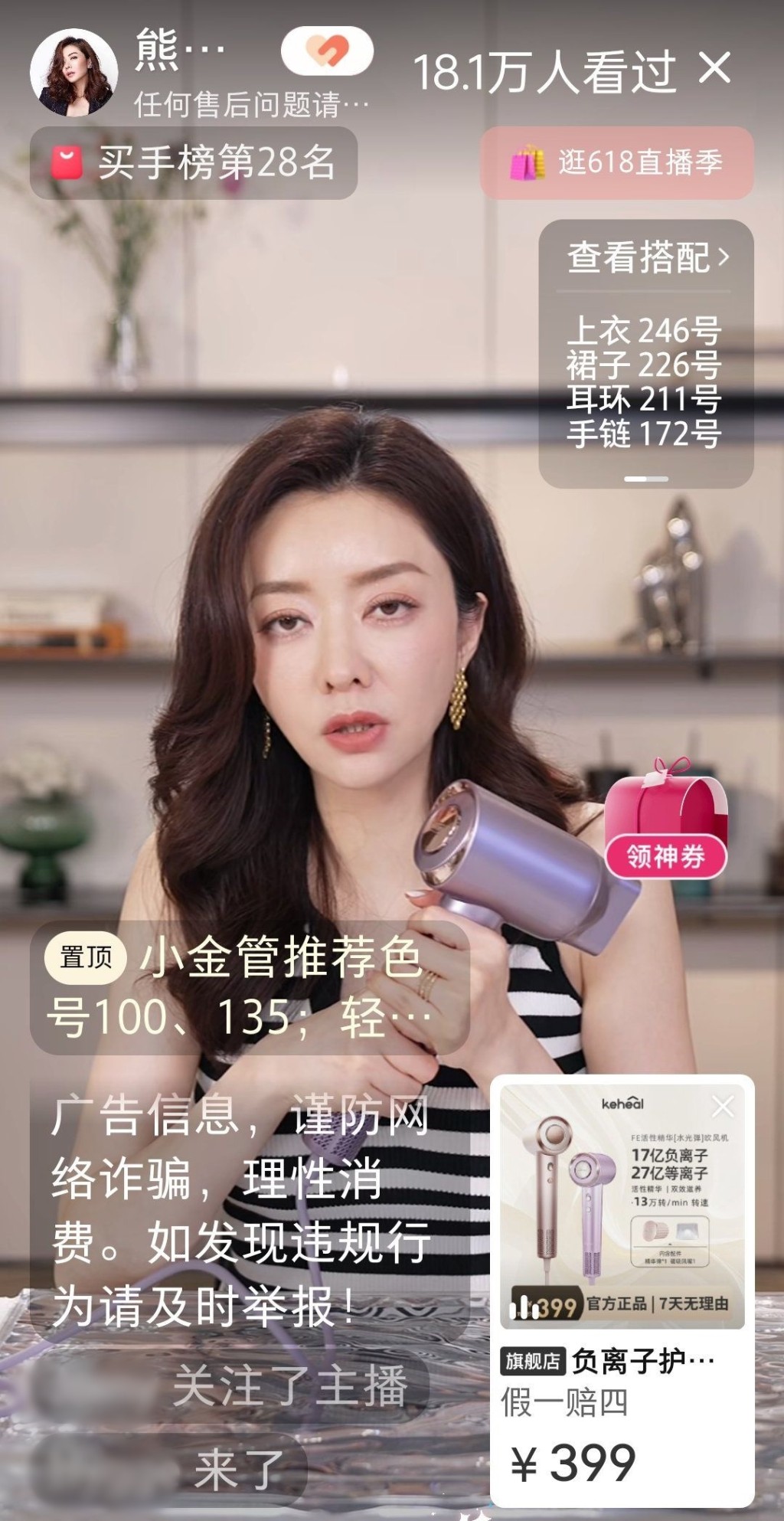Close the live stream with X

coord(715,69)
